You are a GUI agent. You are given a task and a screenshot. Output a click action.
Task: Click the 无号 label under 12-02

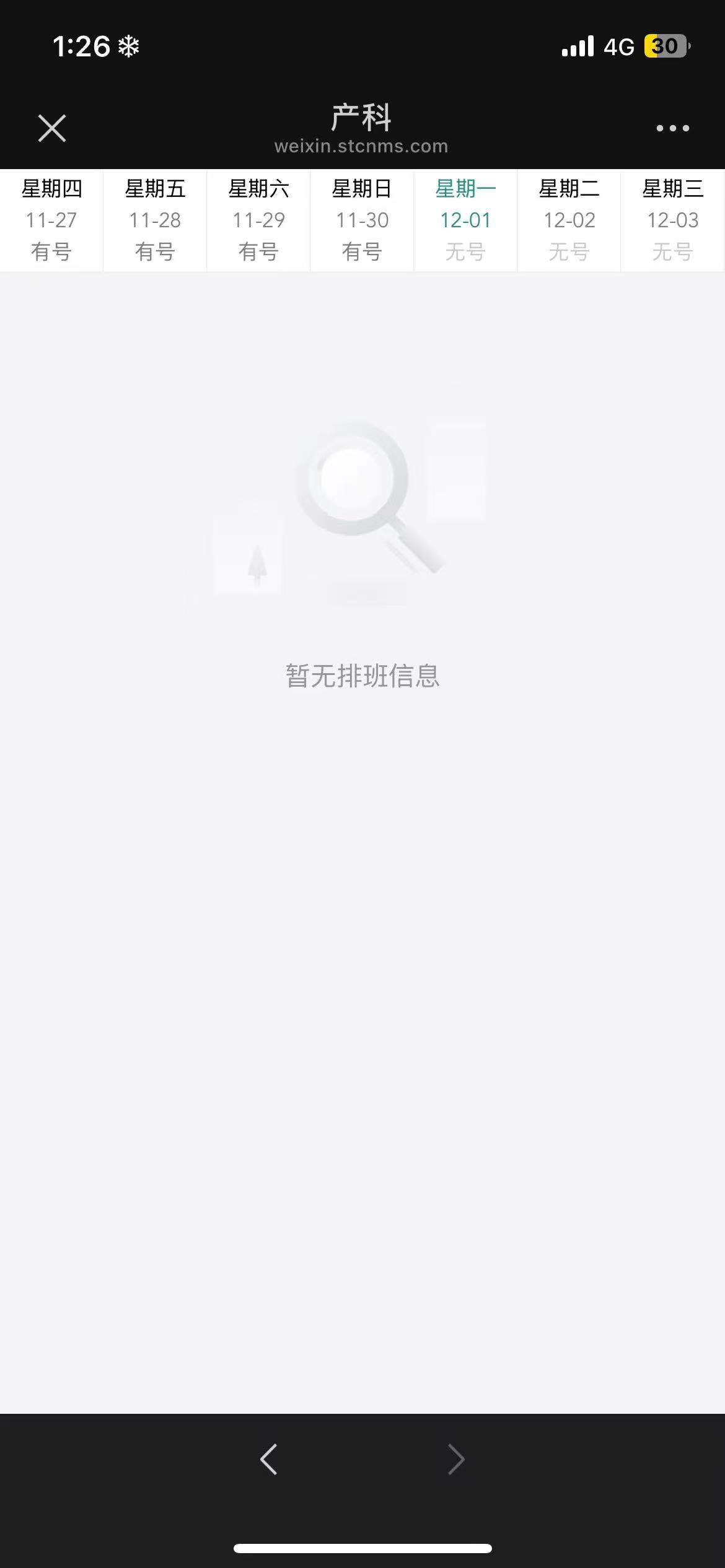pos(569,251)
